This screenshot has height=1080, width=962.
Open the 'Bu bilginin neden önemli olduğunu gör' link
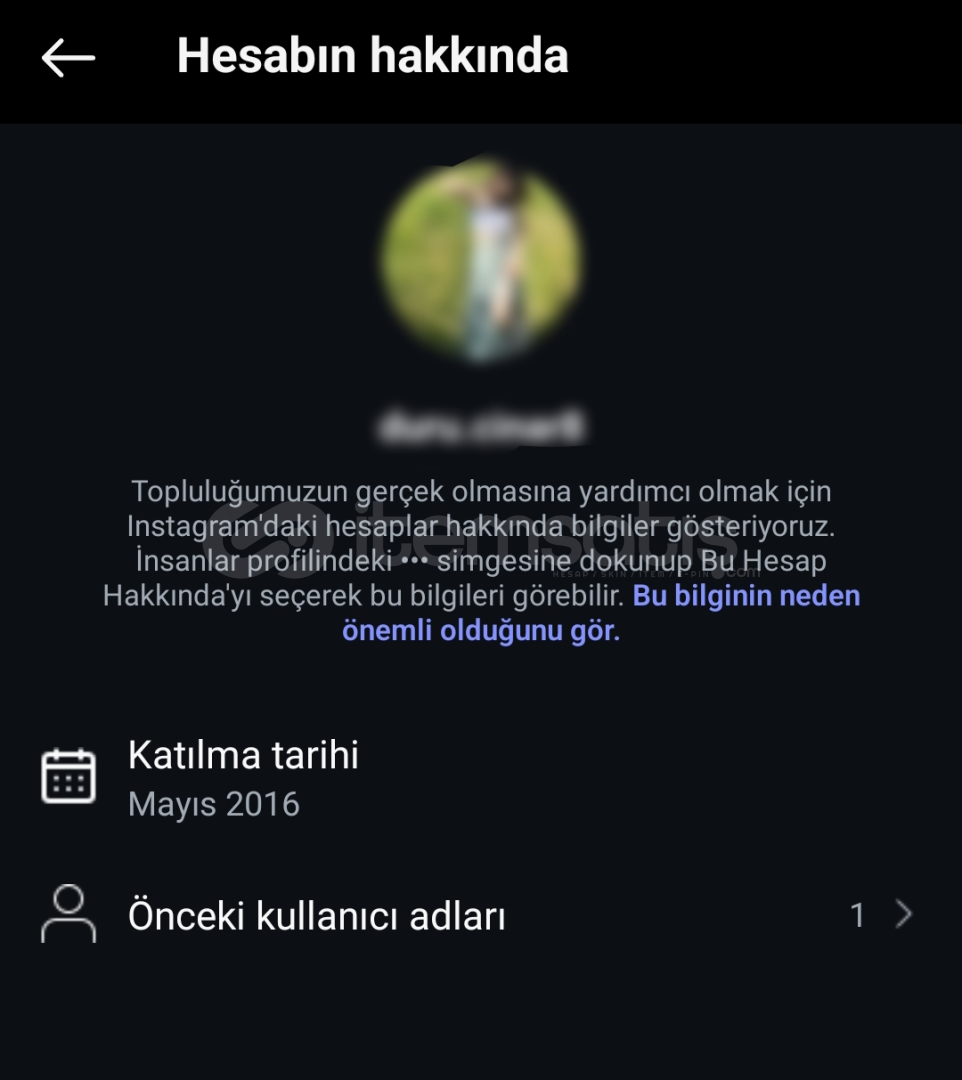[x=745, y=597]
